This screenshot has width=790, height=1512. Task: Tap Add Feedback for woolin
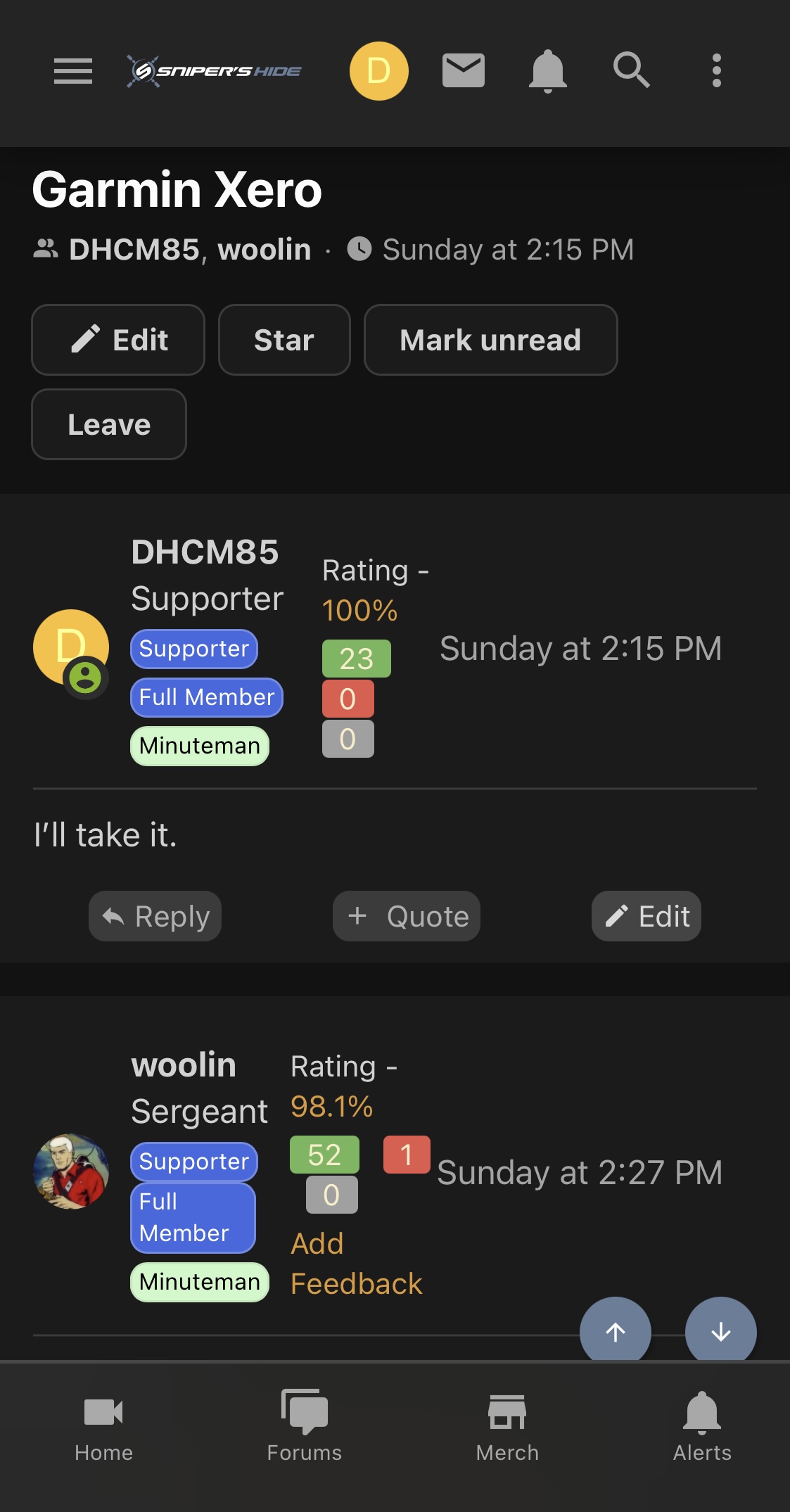[357, 1264]
